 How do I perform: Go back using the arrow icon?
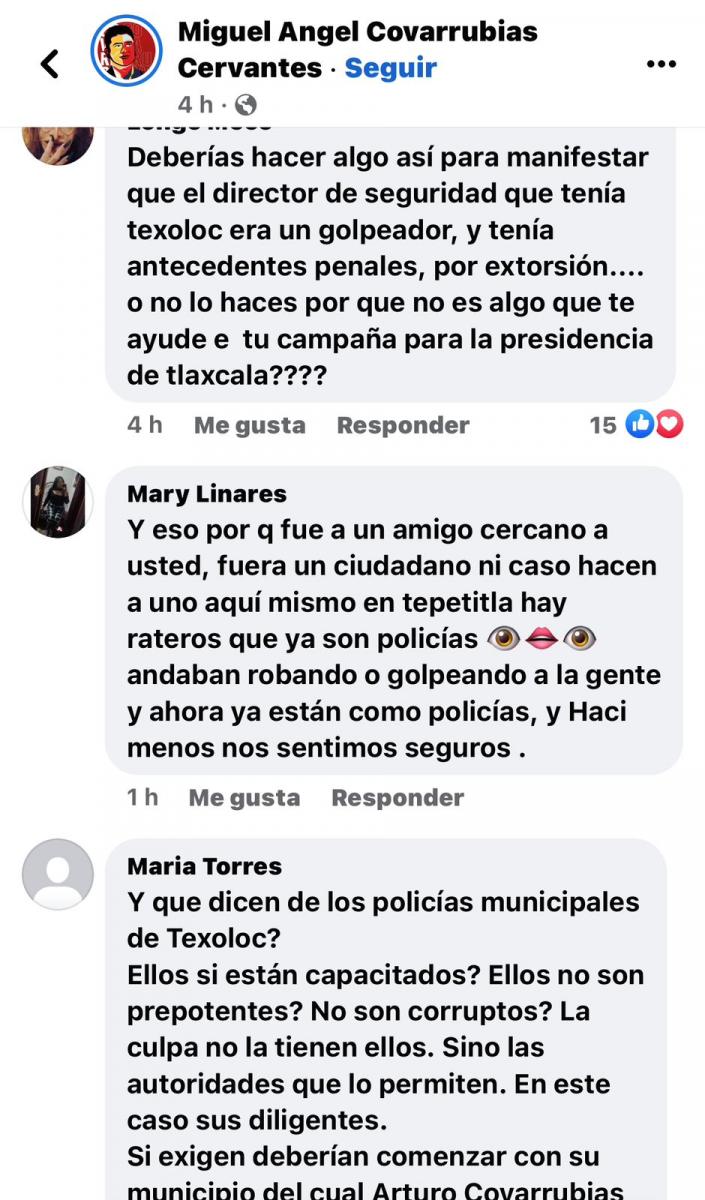pyautogui.click(x=49, y=64)
